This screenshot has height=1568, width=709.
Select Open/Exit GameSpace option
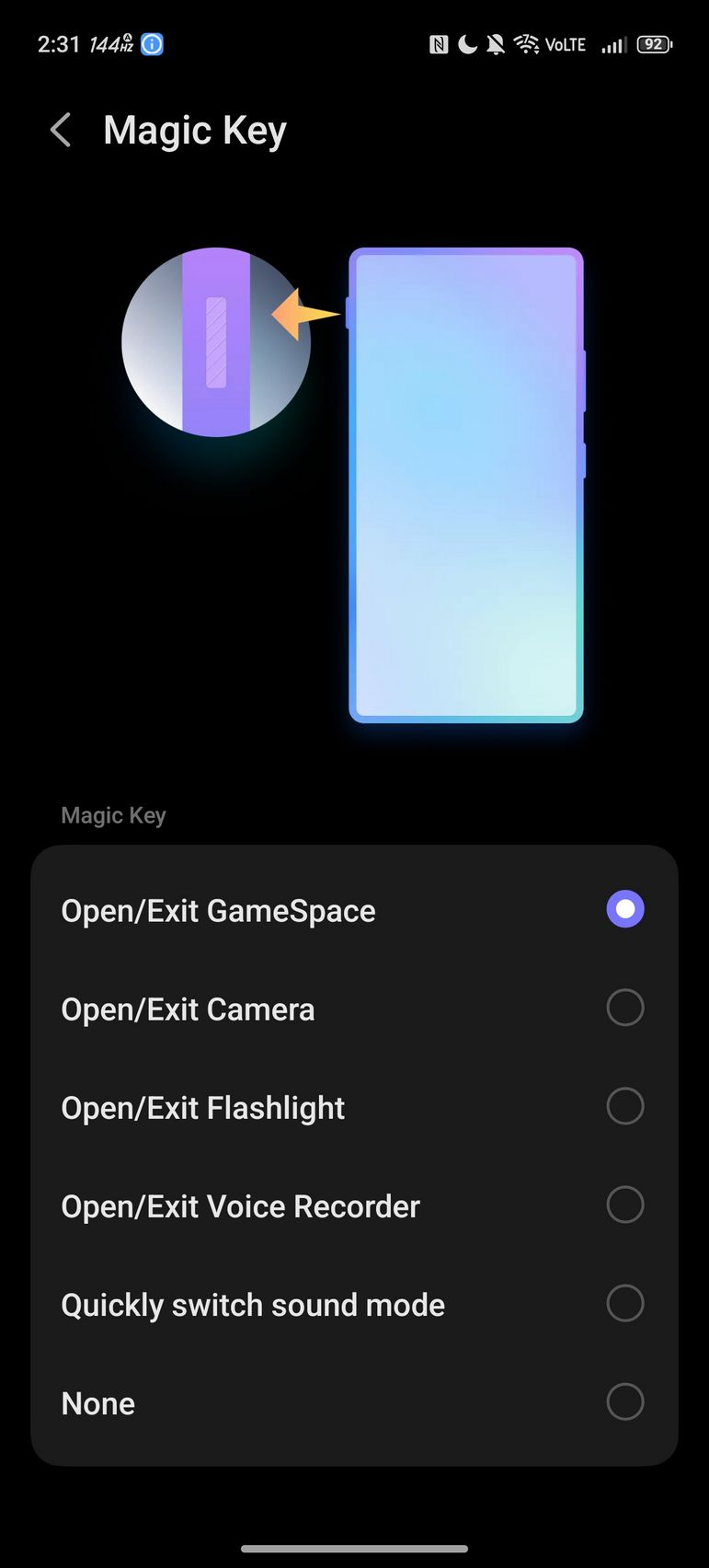(x=624, y=909)
